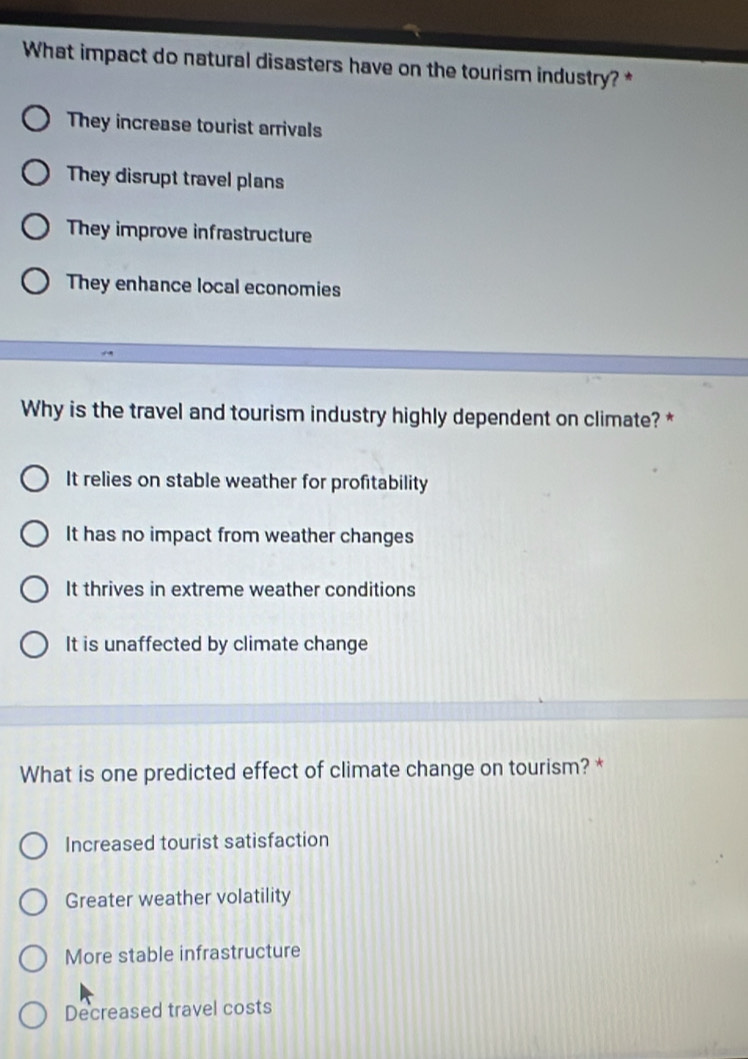Choose 'It has no impact from weather changes'
The height and width of the screenshot is (1059, 748).
pyautogui.click(x=35, y=538)
